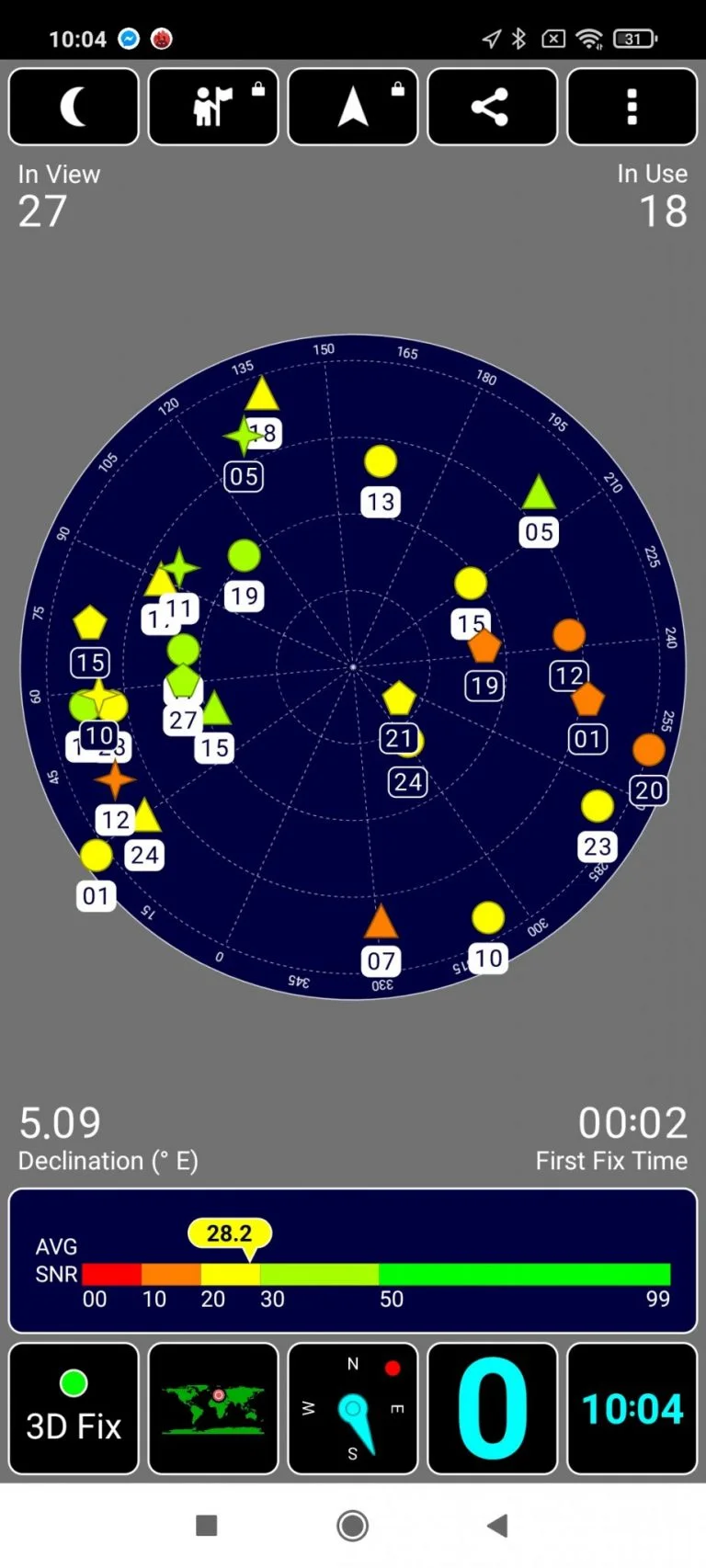
Task: Share the current GPS data
Action: click(x=492, y=107)
